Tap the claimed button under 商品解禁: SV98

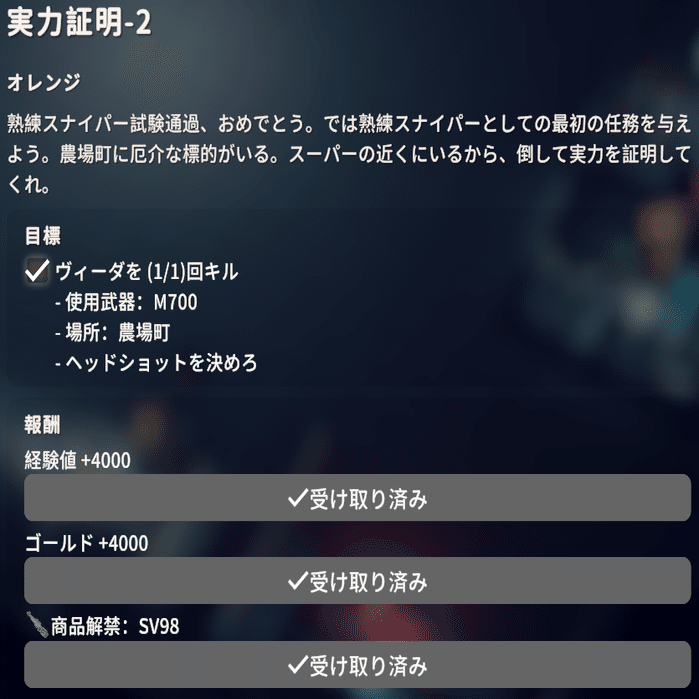[x=357, y=664]
